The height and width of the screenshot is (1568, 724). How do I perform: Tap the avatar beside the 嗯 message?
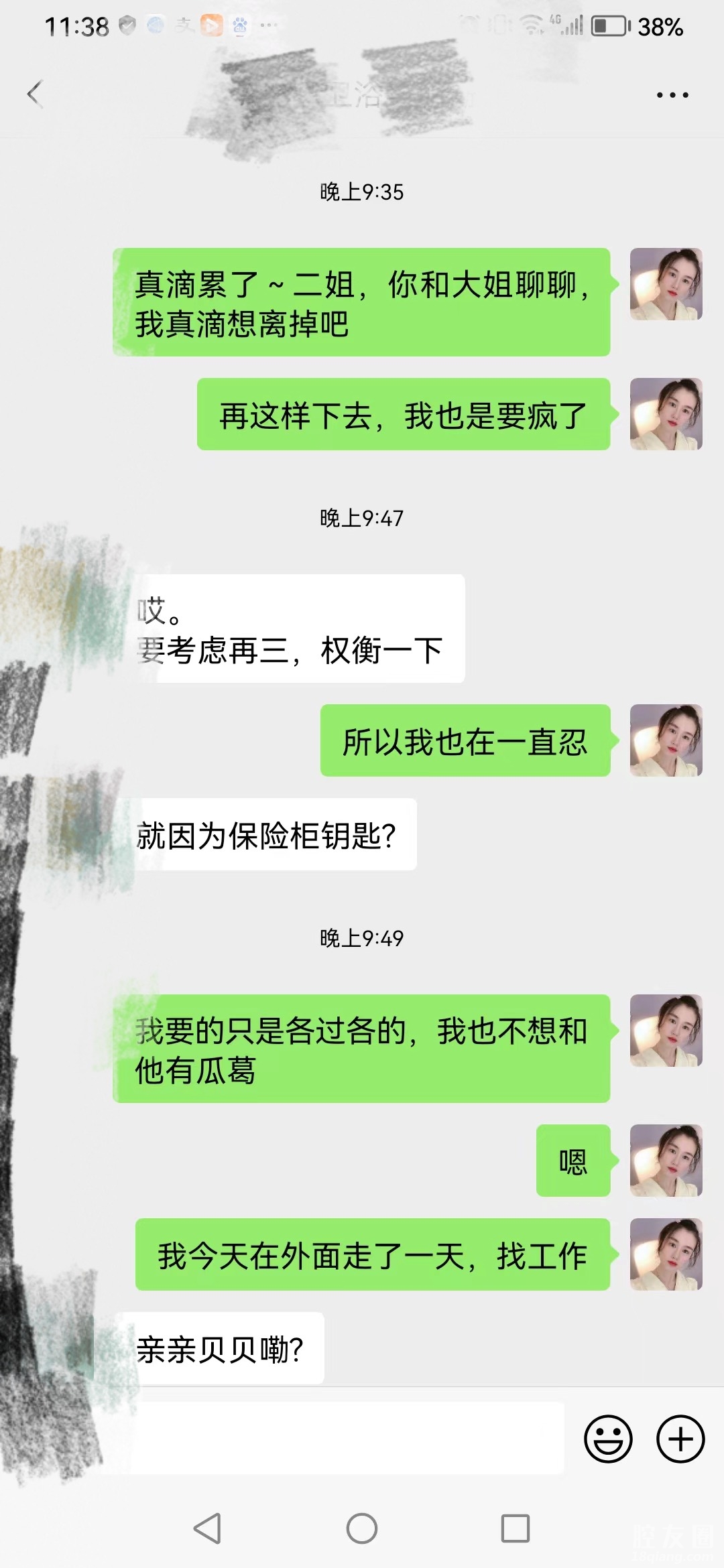coord(666,1161)
